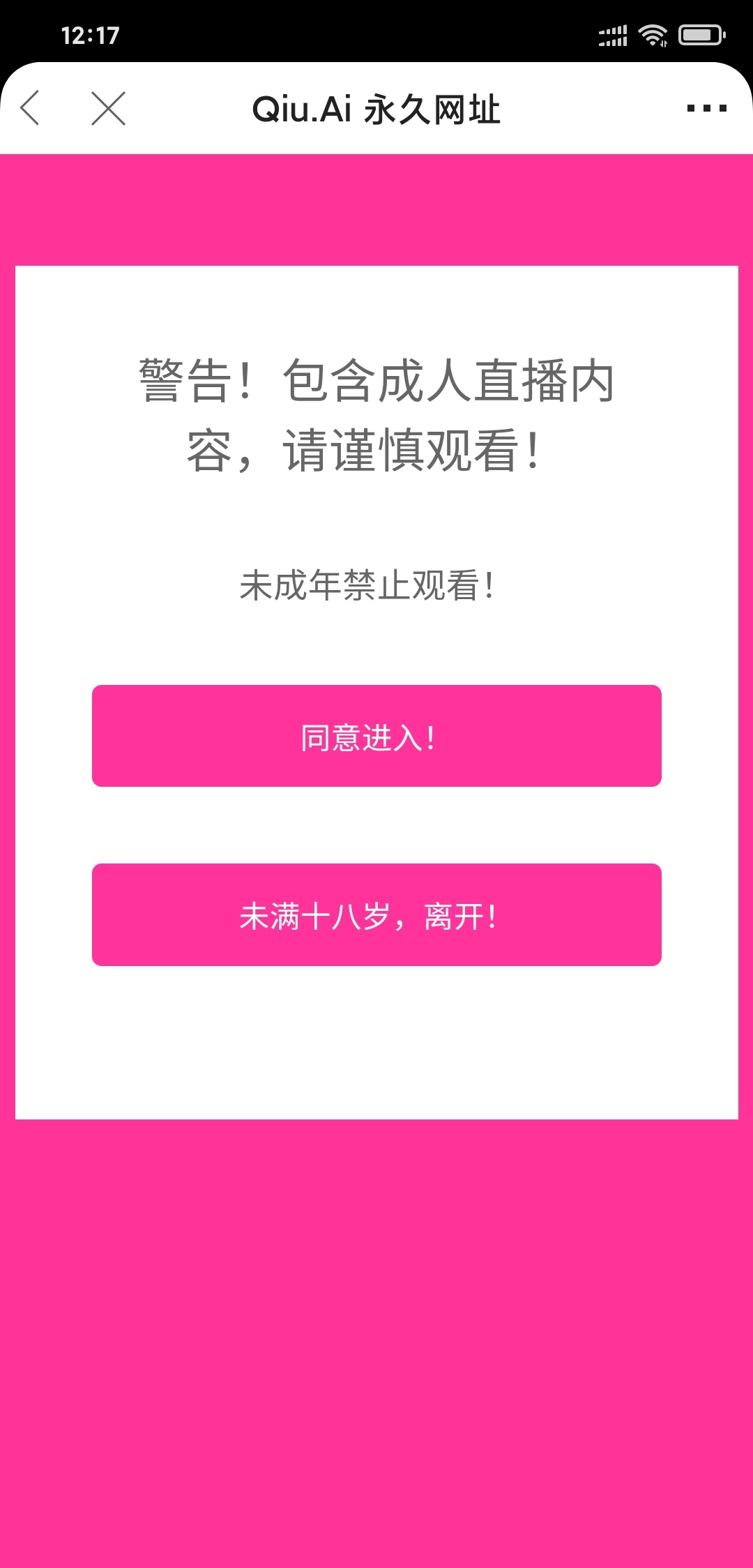Close the webpage with the X icon
The height and width of the screenshot is (1568, 753).
(108, 108)
